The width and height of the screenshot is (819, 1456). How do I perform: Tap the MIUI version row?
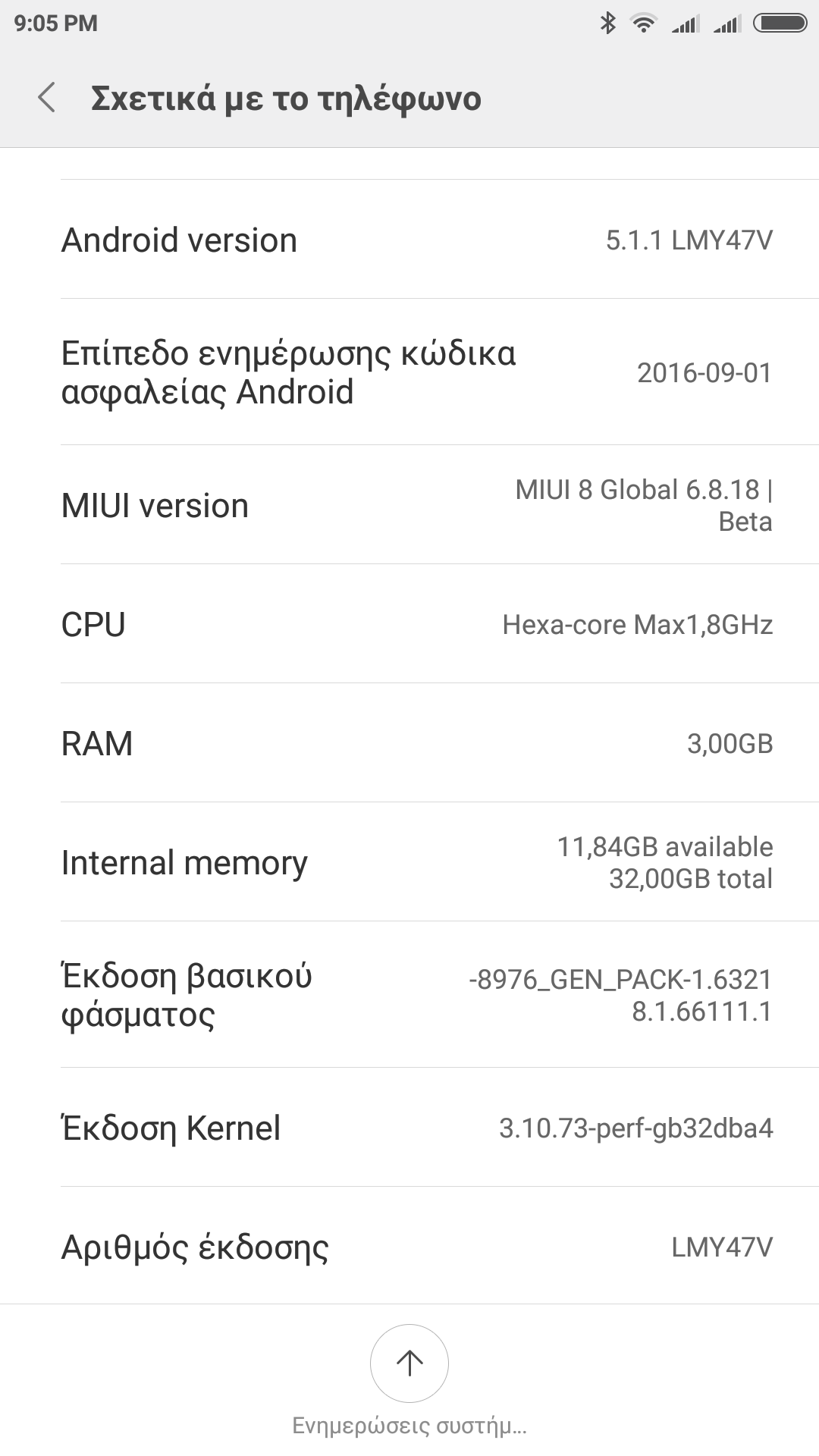pos(409,505)
